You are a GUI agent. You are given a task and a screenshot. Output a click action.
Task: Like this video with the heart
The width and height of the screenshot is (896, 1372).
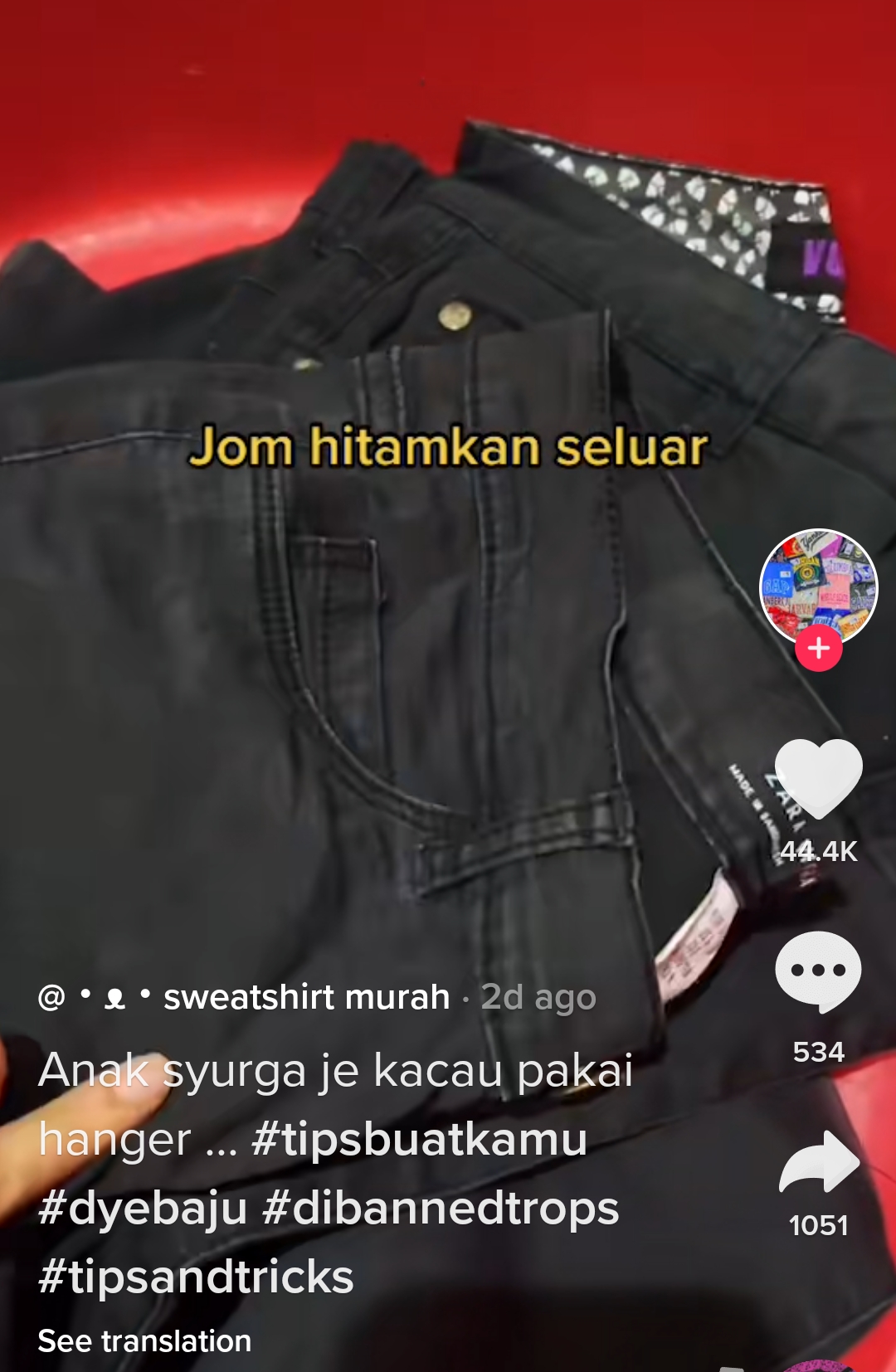tap(818, 779)
